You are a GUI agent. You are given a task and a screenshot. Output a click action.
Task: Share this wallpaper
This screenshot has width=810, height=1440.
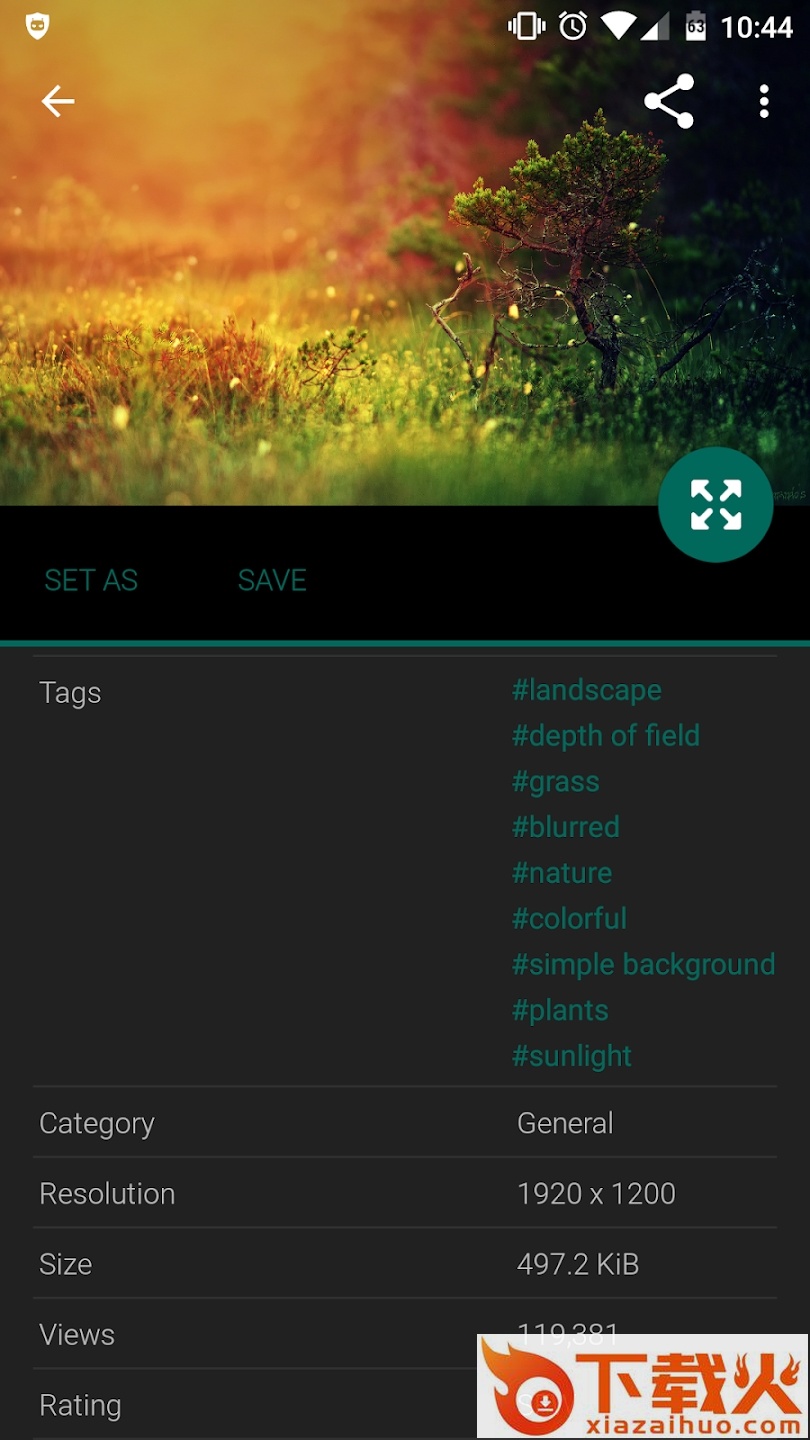669,101
